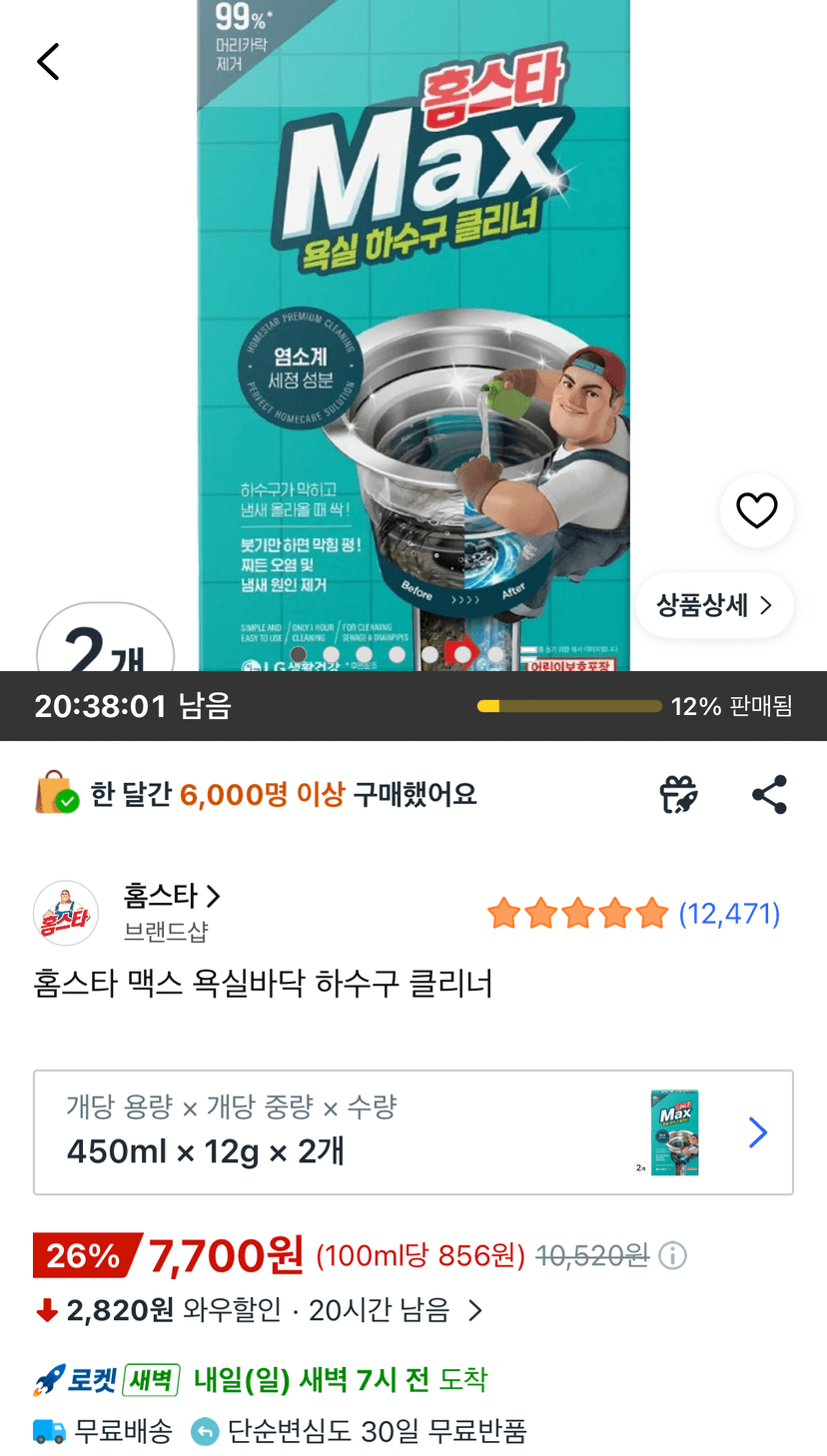Share this product

coord(769,795)
